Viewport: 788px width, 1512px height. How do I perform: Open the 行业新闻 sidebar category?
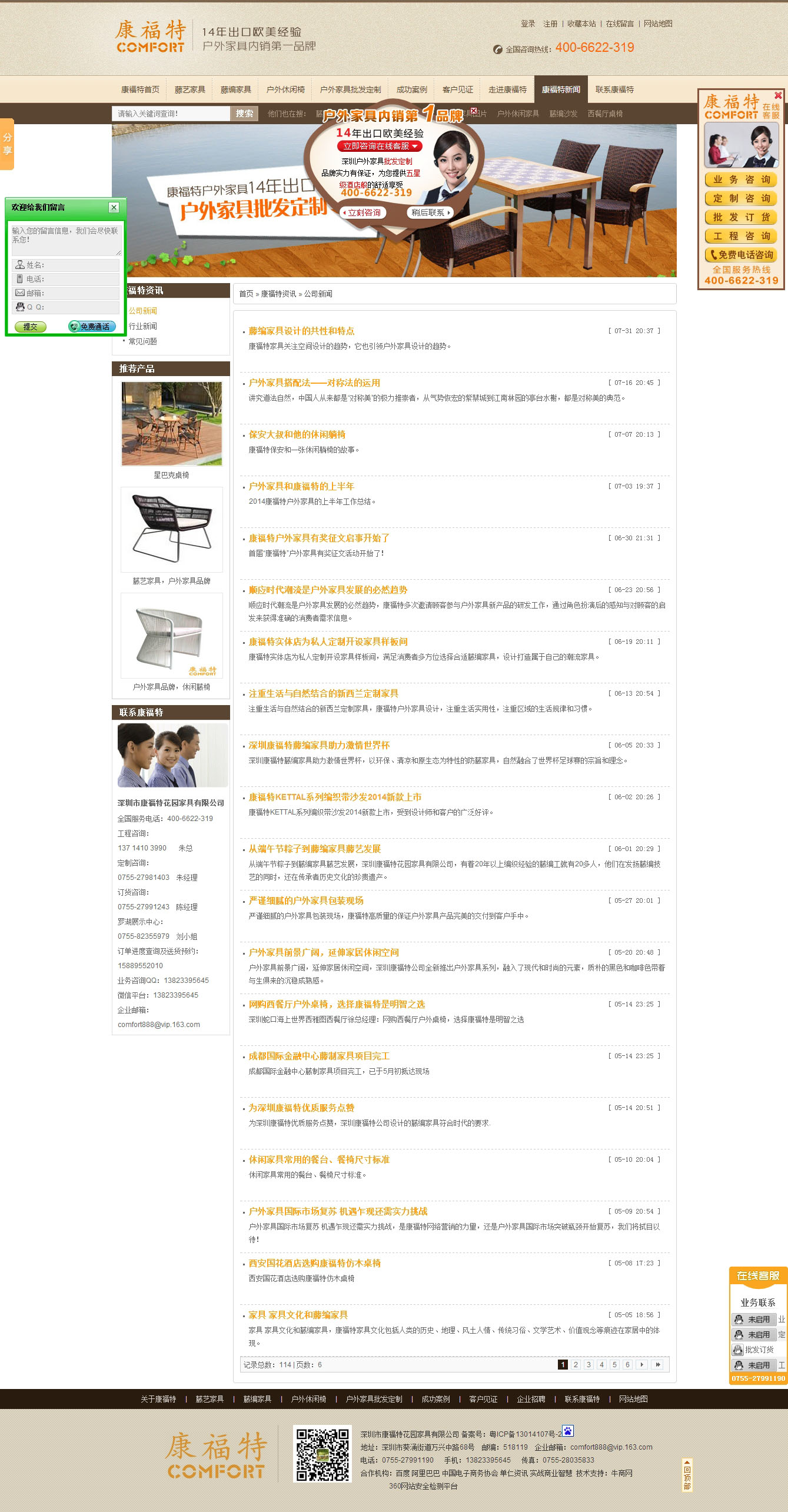[142, 326]
